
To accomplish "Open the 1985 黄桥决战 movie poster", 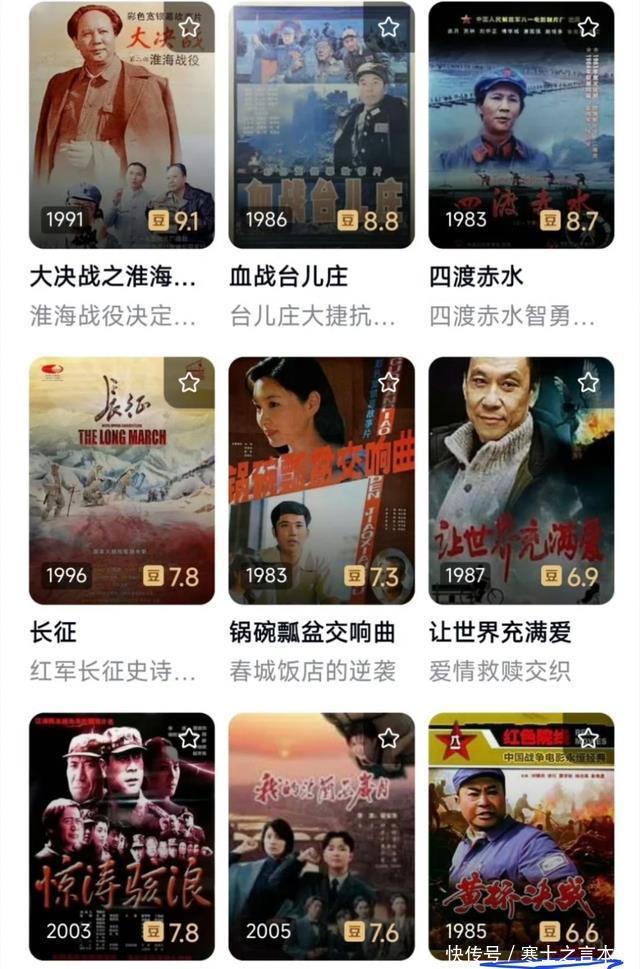I will tap(521, 835).
